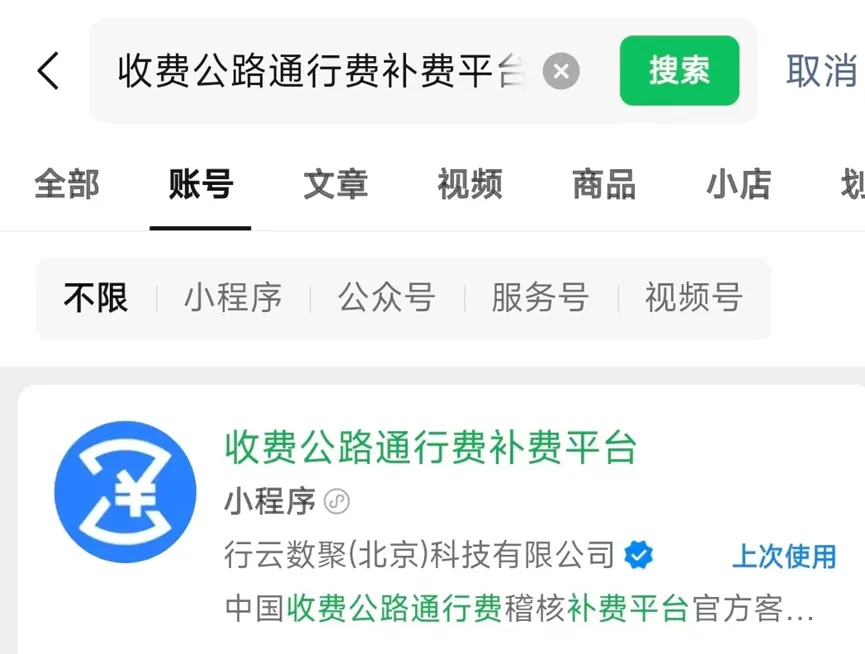Tap the search field with 收费公路通行费补费平台
This screenshot has width=865, height=654.
[320, 71]
